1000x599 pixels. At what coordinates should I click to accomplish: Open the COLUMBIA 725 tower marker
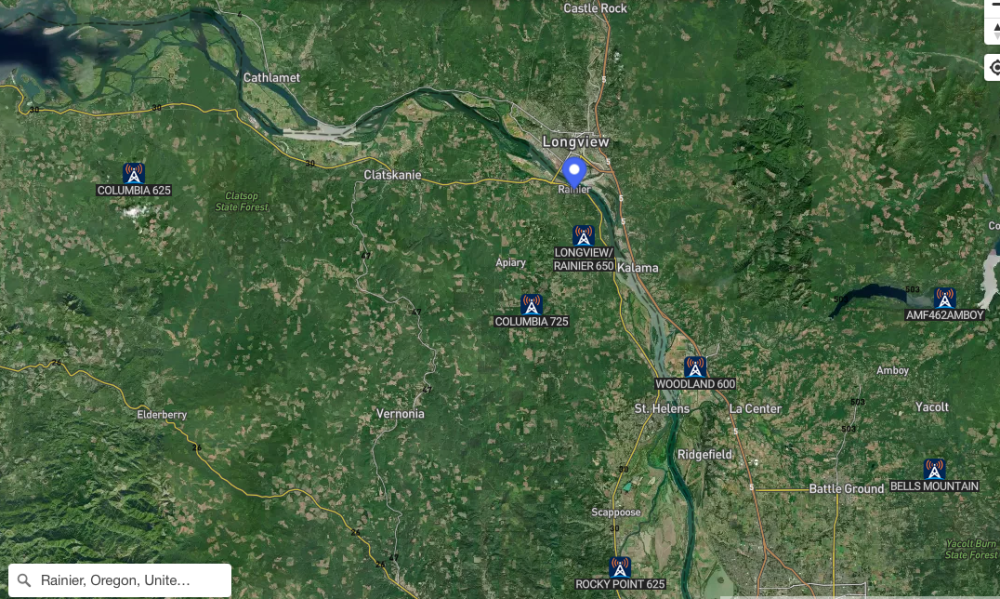click(531, 305)
